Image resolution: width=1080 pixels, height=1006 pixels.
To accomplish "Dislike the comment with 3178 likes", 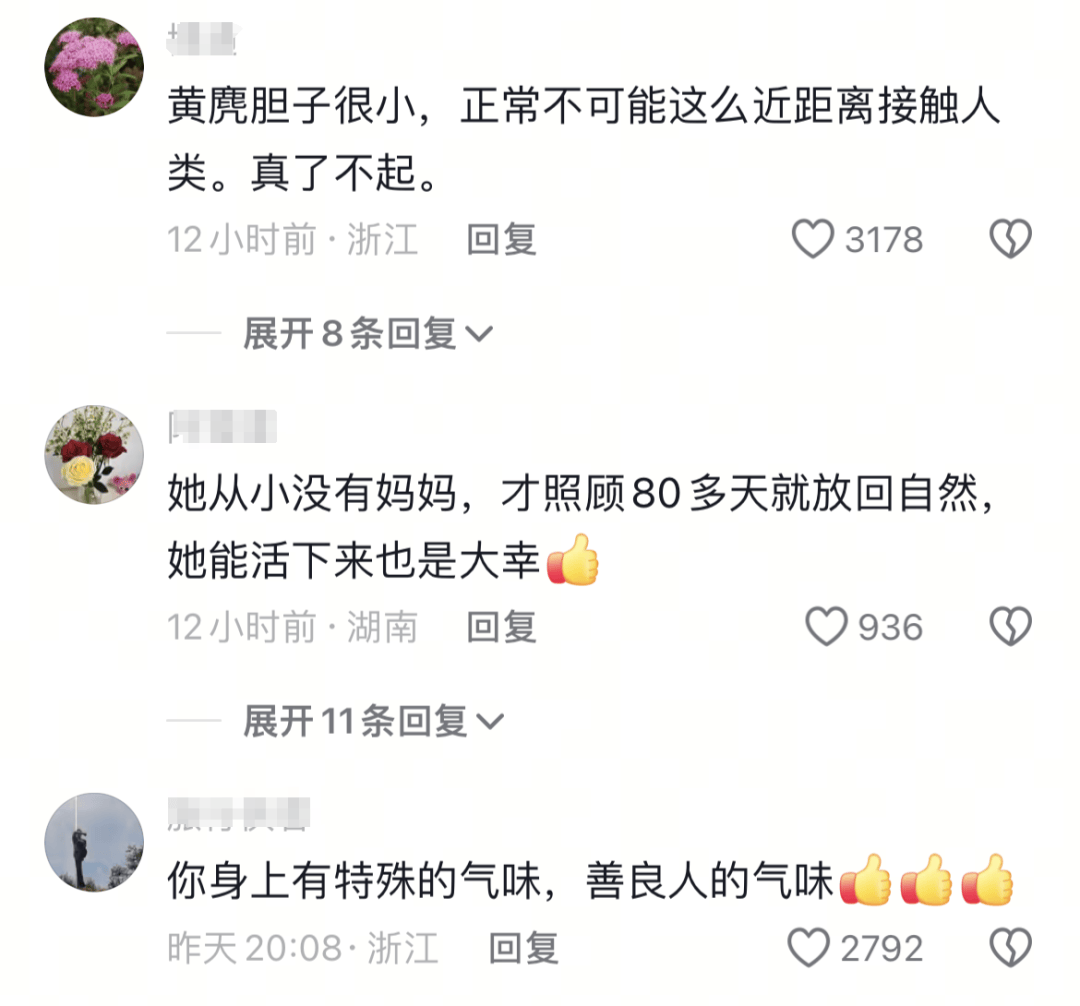I will (1010, 240).
